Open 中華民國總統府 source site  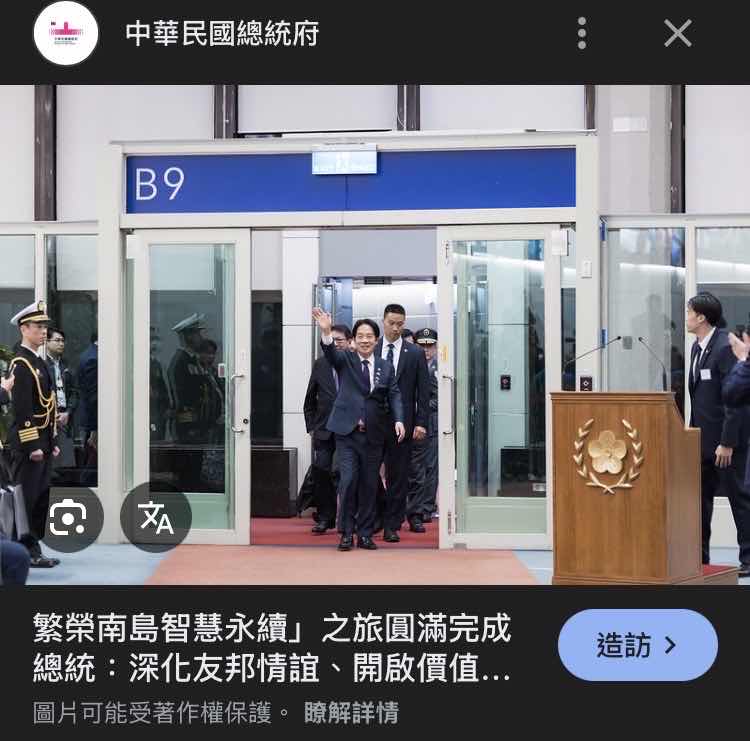[222, 33]
